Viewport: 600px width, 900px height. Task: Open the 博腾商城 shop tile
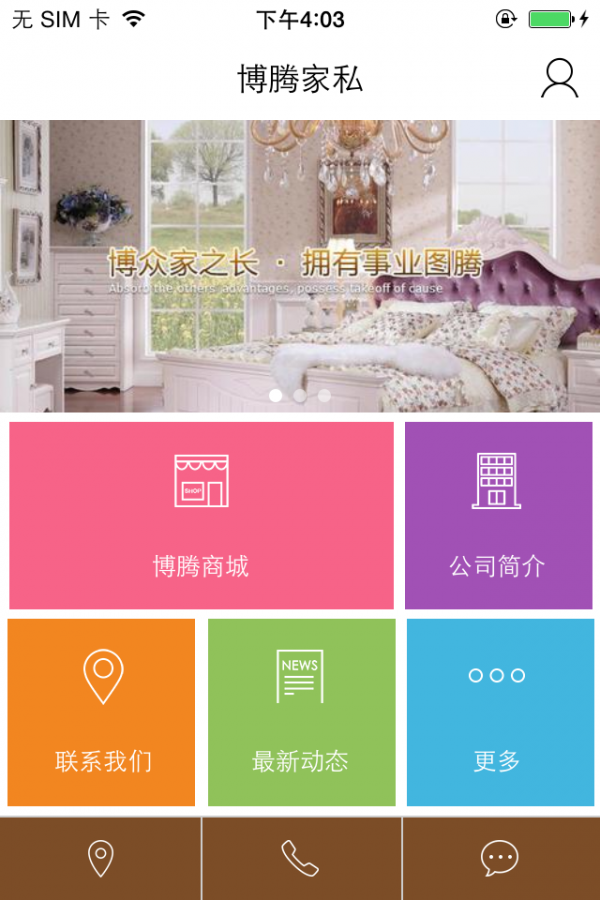point(201,515)
